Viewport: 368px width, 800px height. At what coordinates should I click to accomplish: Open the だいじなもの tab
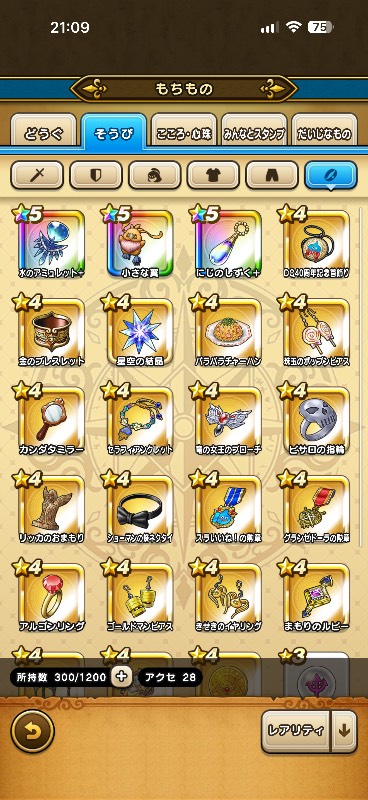[325, 133]
